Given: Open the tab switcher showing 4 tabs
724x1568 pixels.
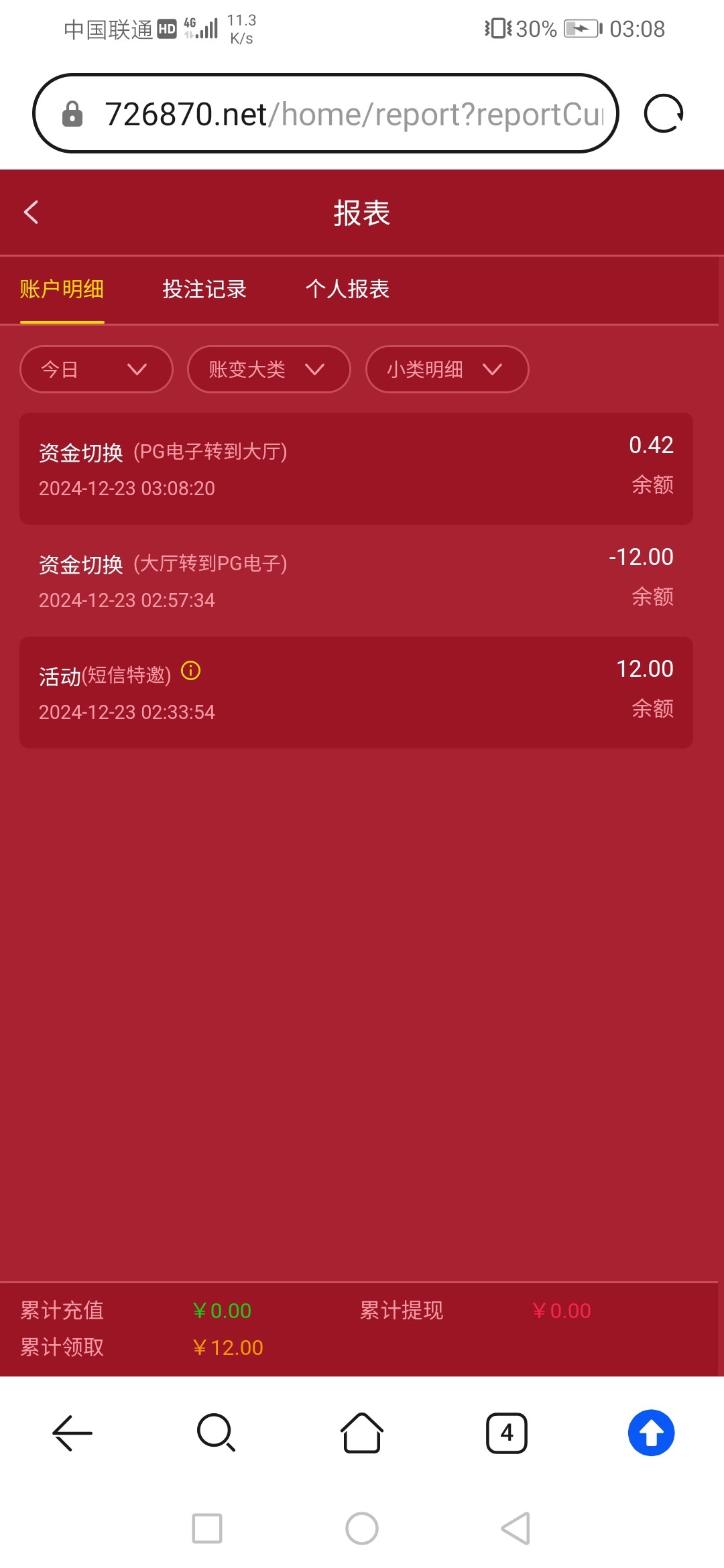Looking at the screenshot, I should pyautogui.click(x=507, y=1433).
